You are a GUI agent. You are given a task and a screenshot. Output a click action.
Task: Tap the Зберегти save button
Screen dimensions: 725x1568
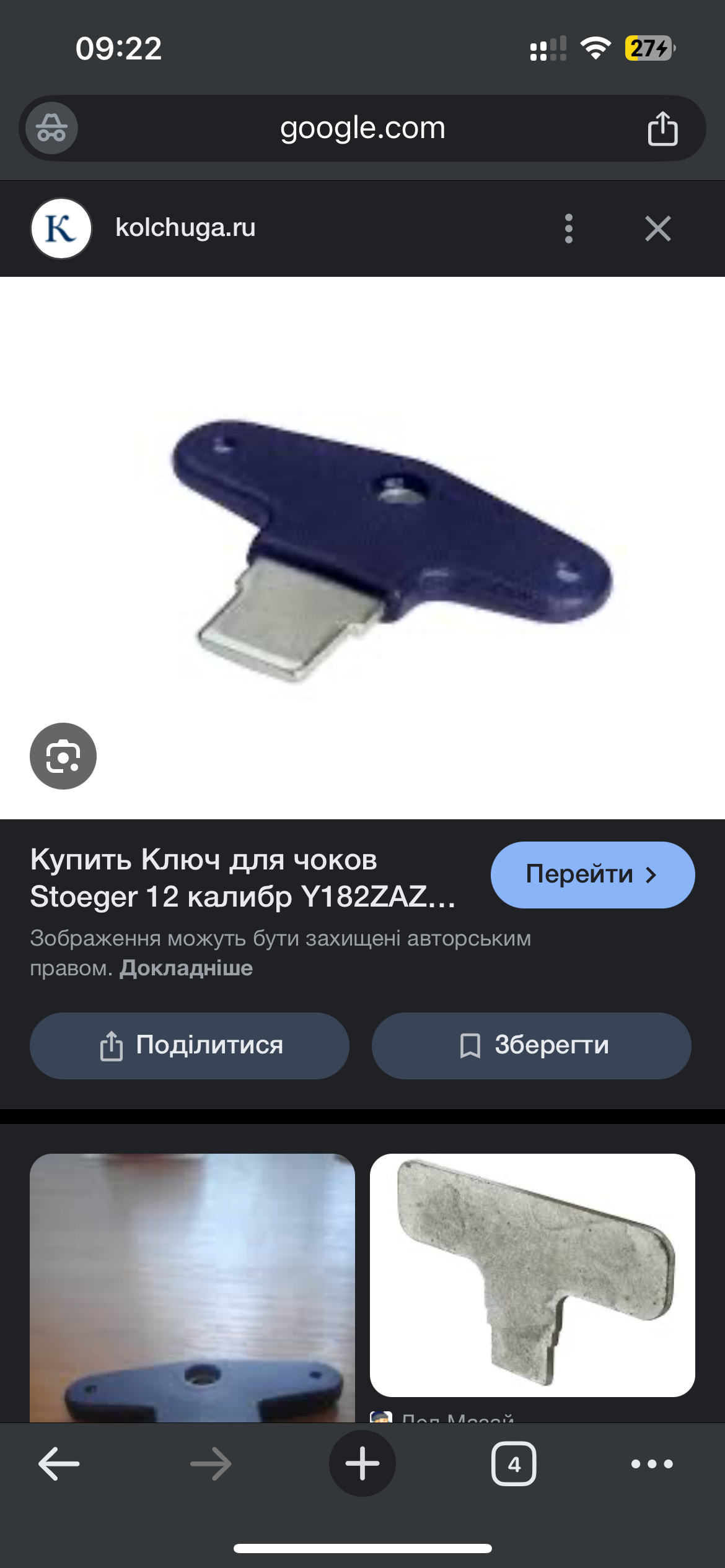(x=531, y=1045)
